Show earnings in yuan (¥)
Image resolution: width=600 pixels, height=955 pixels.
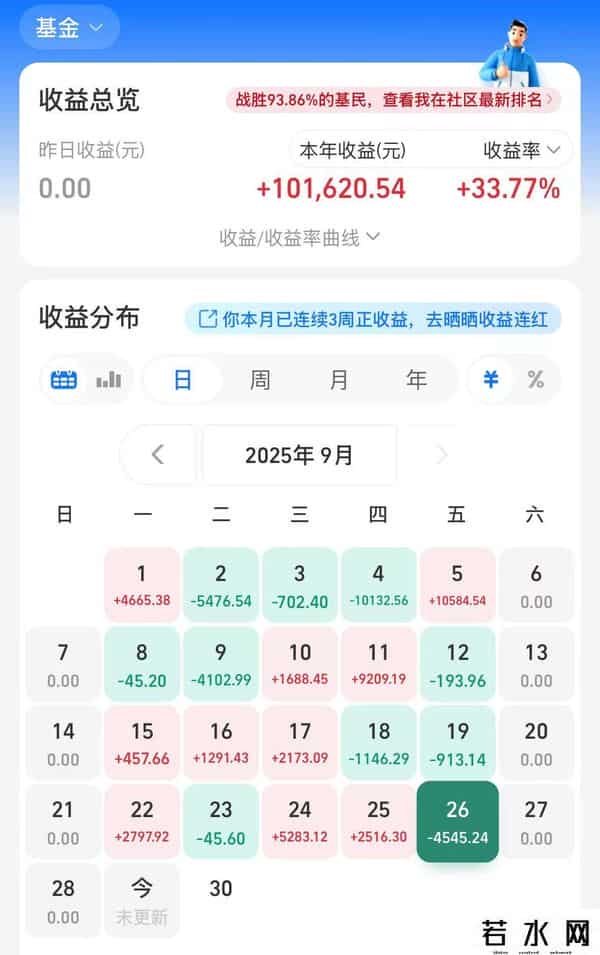click(491, 380)
